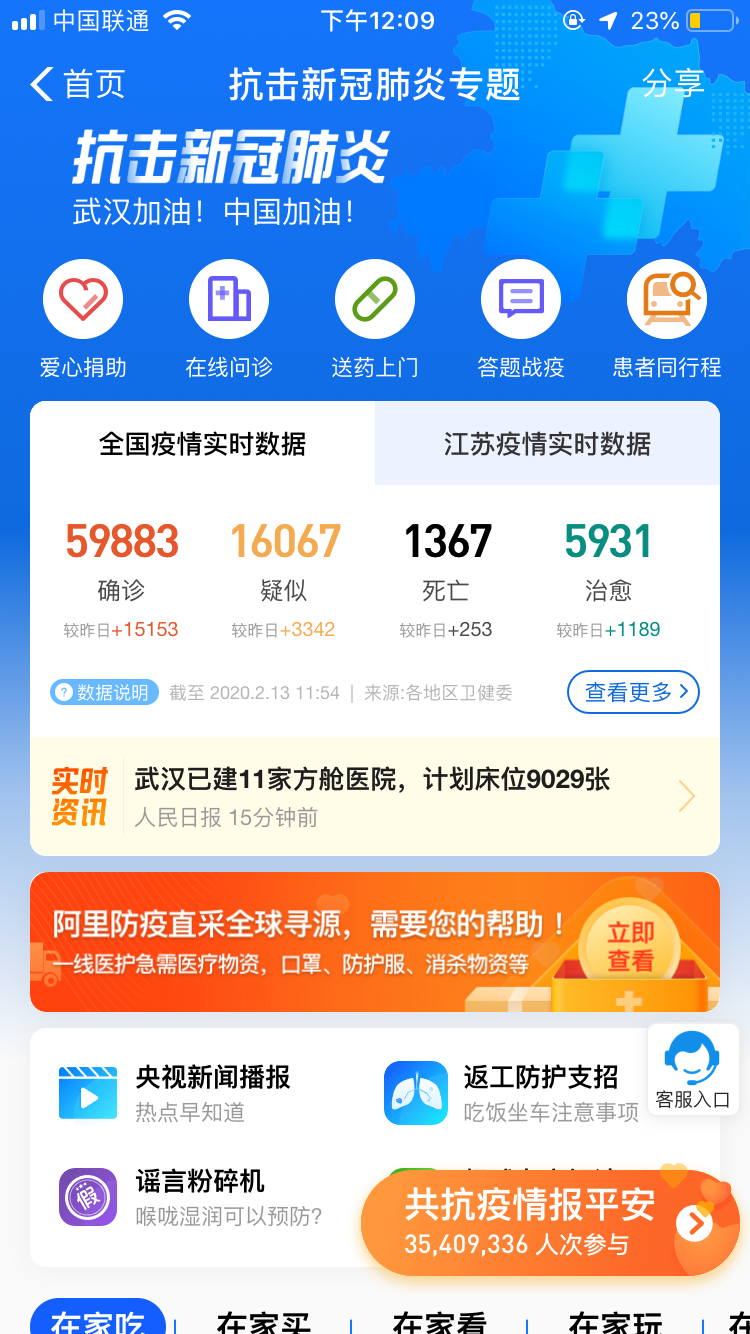Open 数据说明 data explanation
Viewport: 750px width, 1334px height.
[x=104, y=692]
